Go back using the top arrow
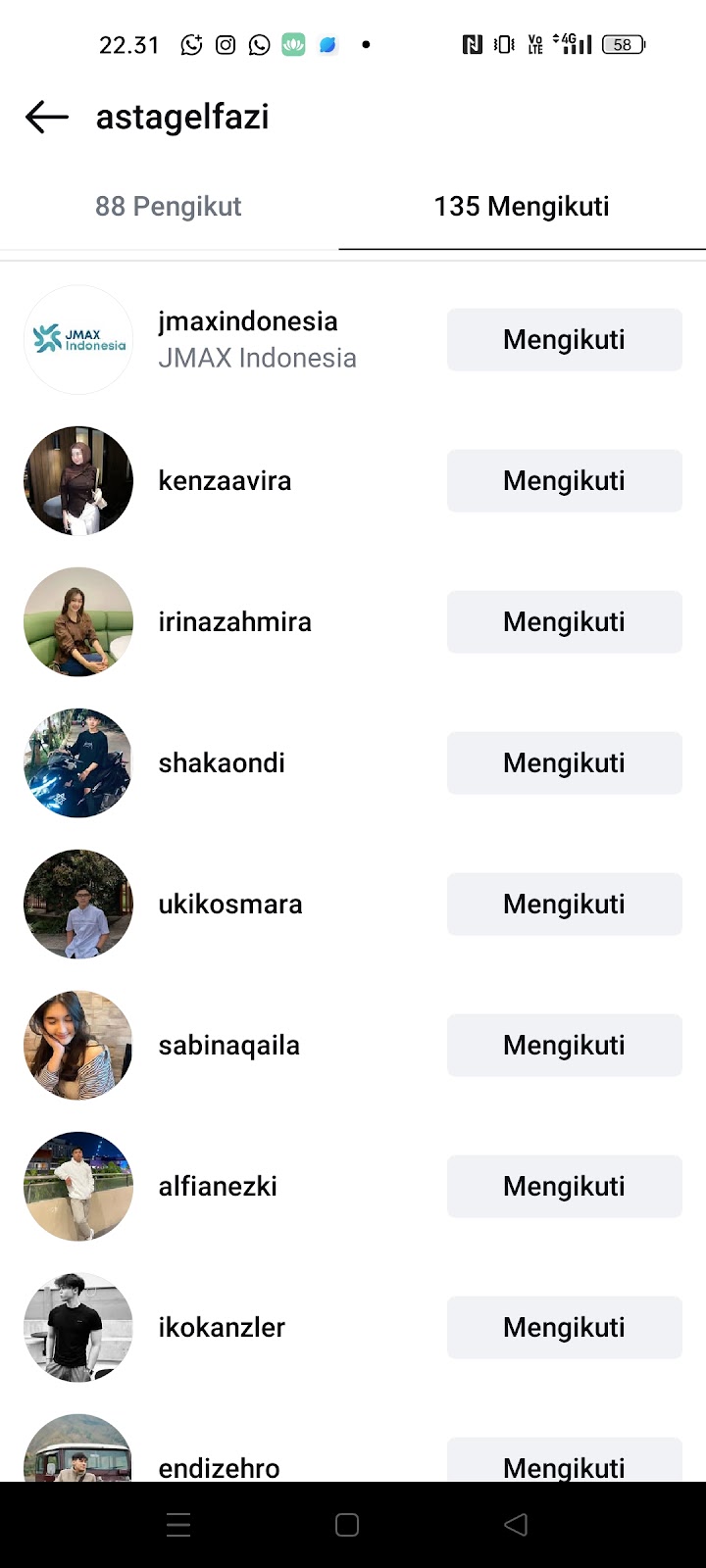 pos(47,118)
